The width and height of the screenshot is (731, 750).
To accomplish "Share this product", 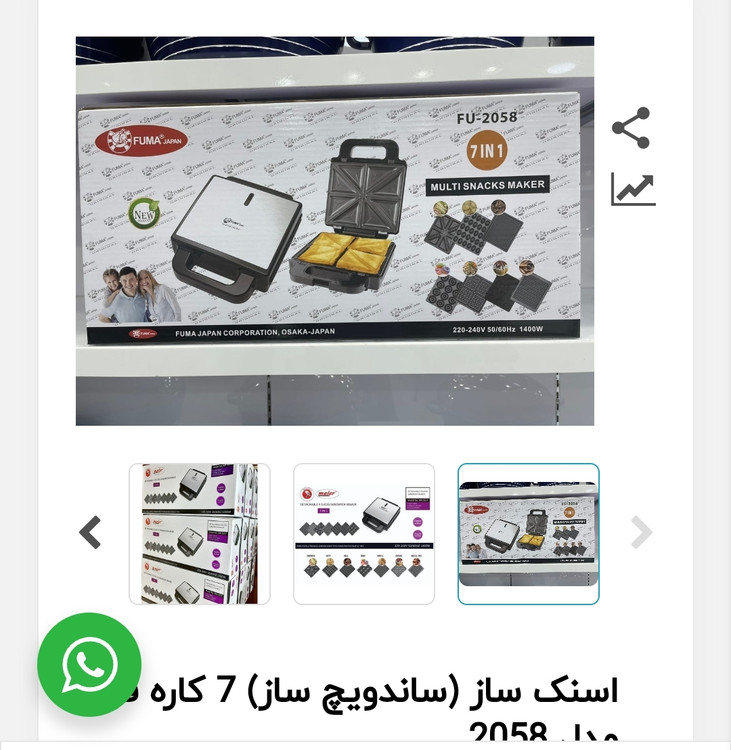I will (x=631, y=128).
